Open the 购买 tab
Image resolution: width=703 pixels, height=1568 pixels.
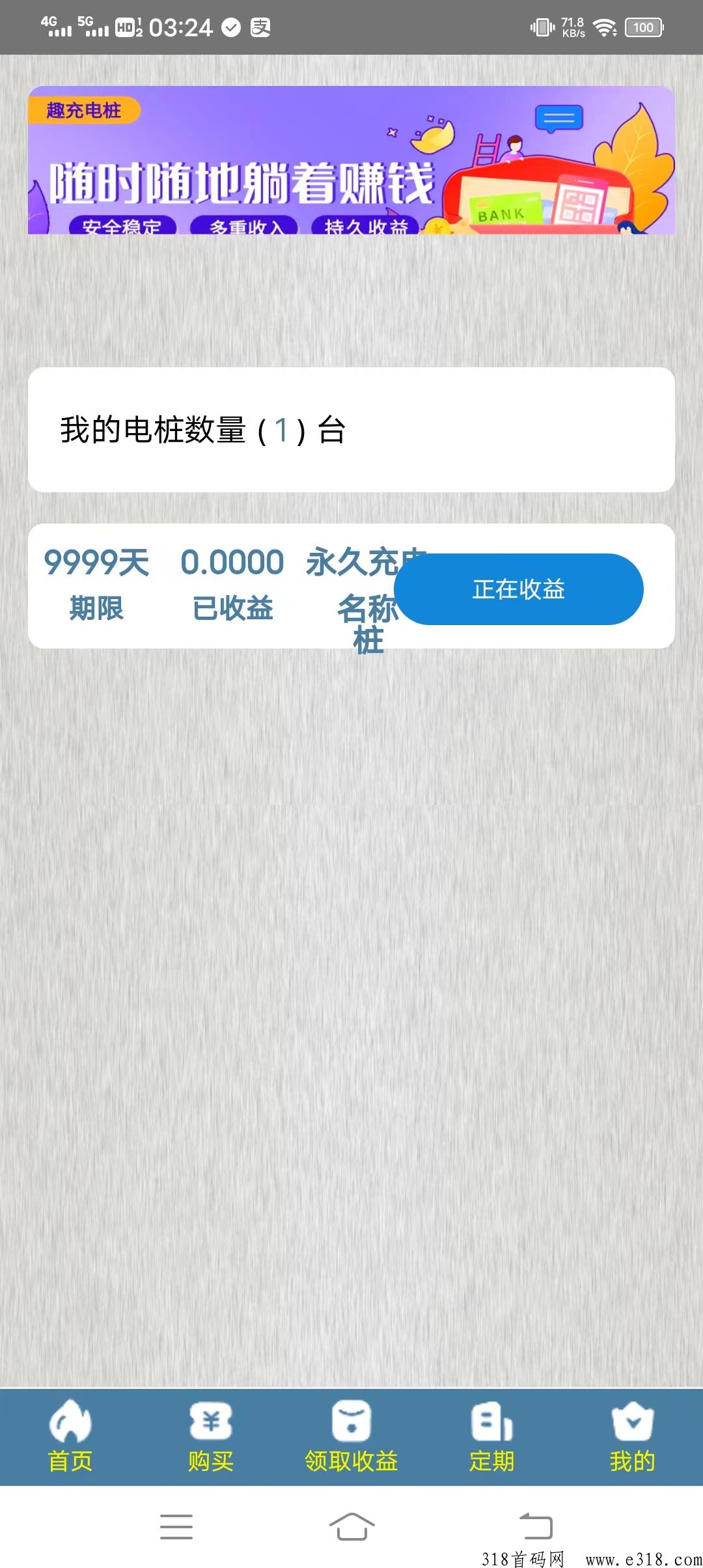click(210, 1436)
